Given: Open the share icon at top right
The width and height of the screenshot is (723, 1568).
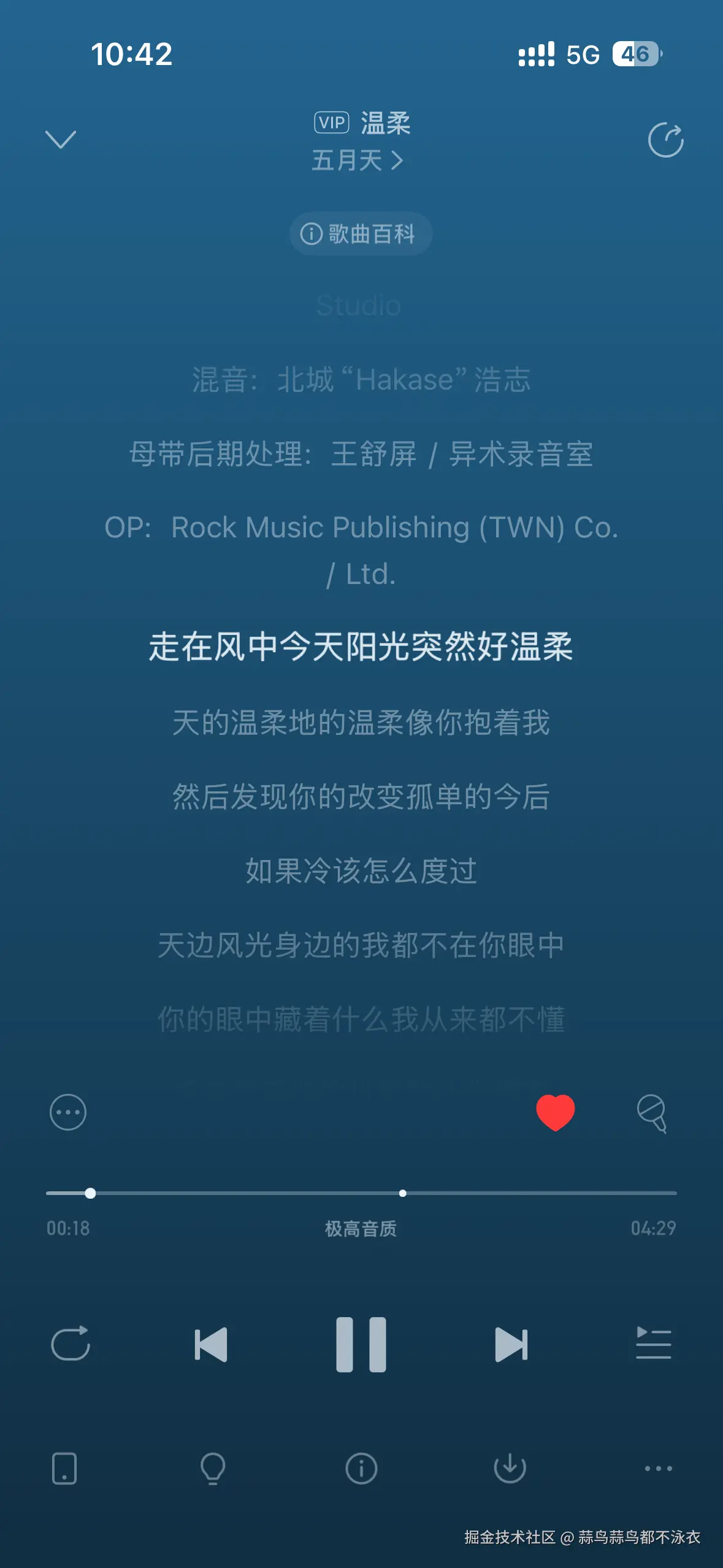Looking at the screenshot, I should pyautogui.click(x=665, y=140).
